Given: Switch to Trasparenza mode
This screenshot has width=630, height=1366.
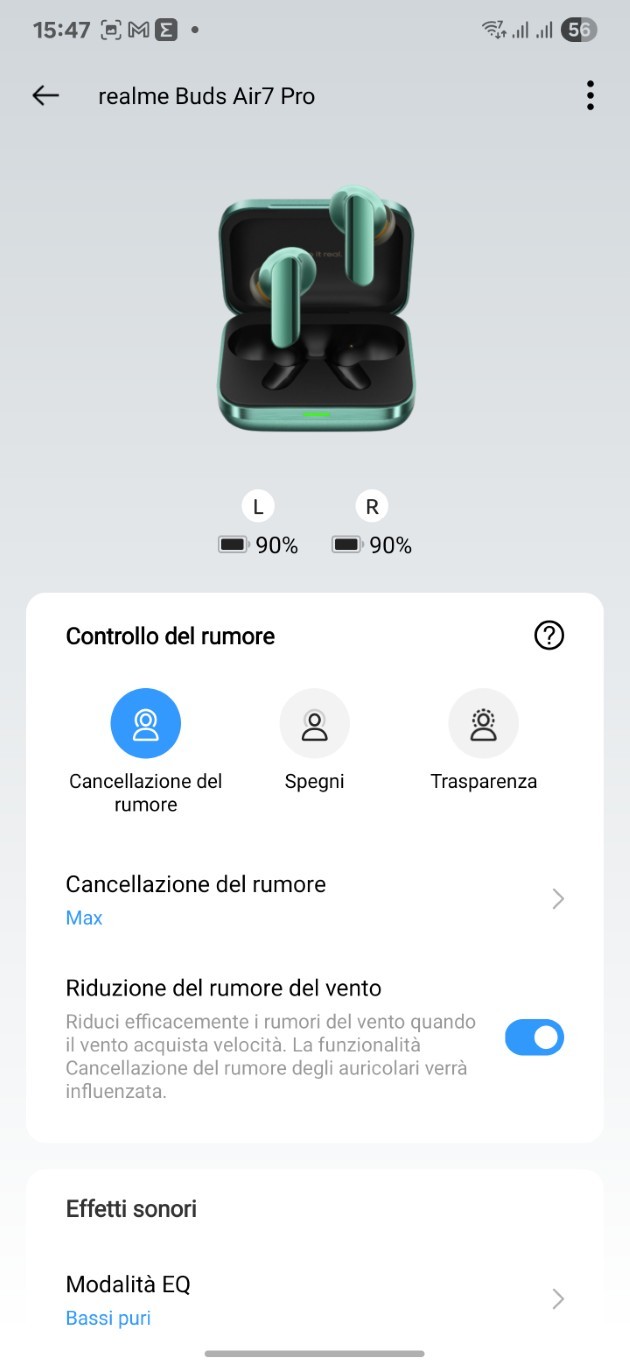Looking at the screenshot, I should click(x=484, y=724).
